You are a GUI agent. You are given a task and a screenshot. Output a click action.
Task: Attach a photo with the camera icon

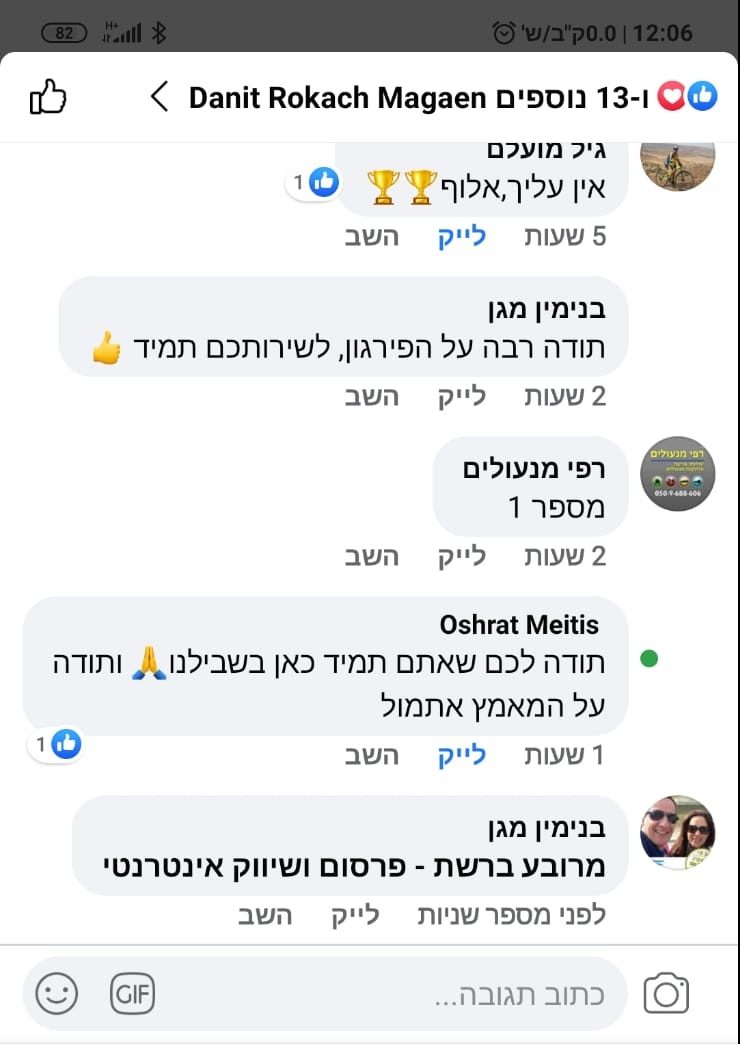point(666,994)
